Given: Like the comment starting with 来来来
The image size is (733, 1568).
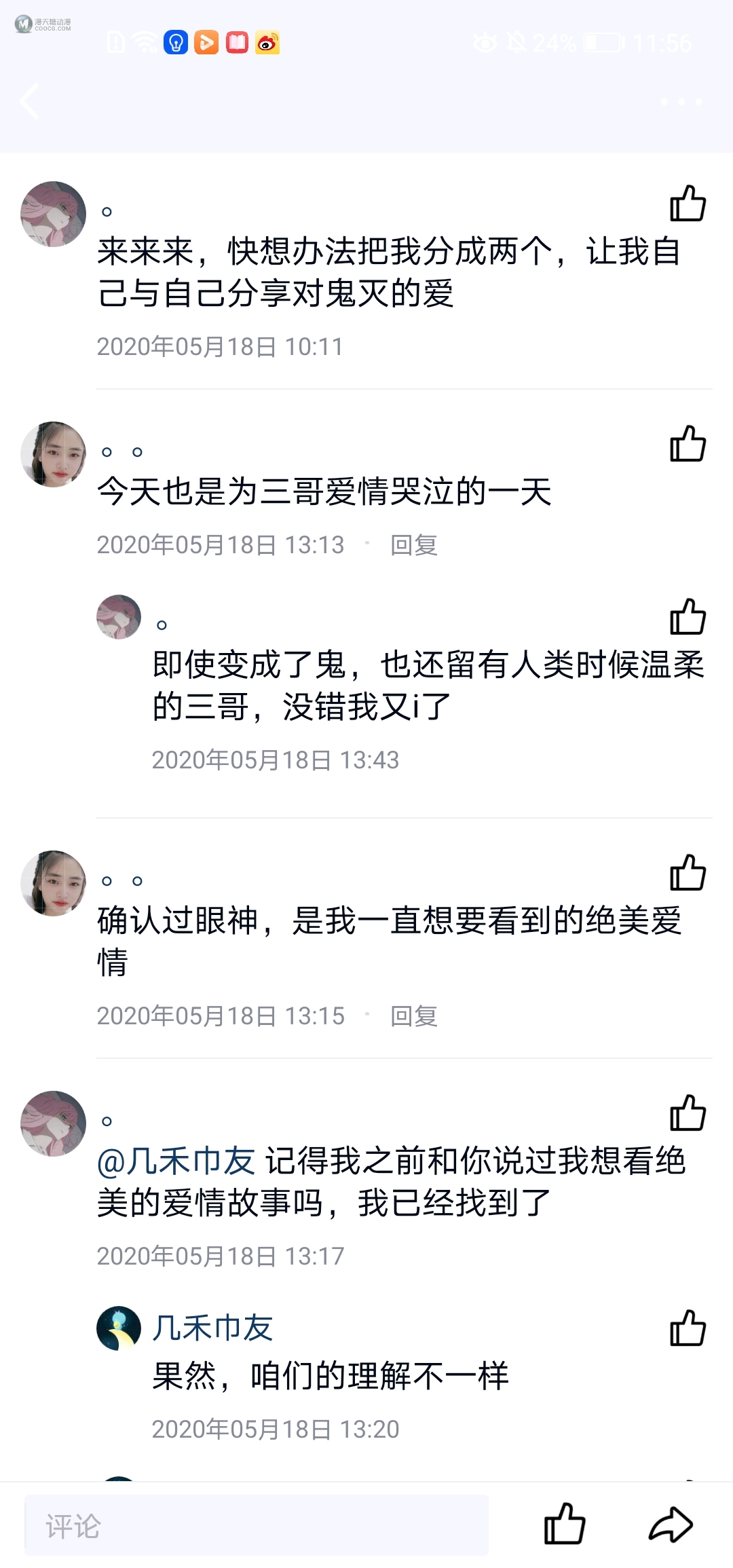Looking at the screenshot, I should point(688,203).
